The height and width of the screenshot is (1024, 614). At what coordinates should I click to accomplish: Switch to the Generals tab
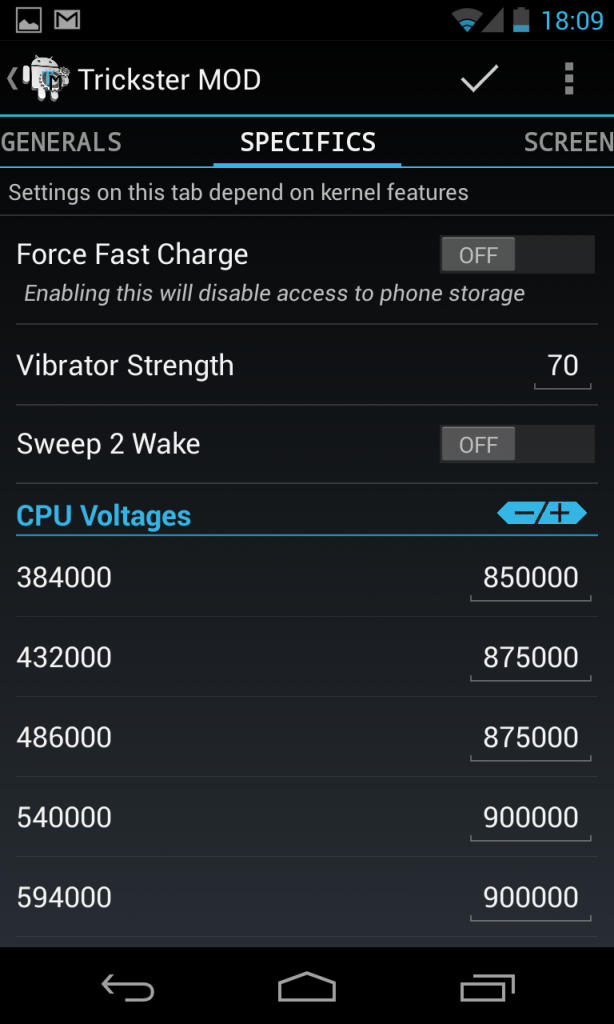coord(62,143)
